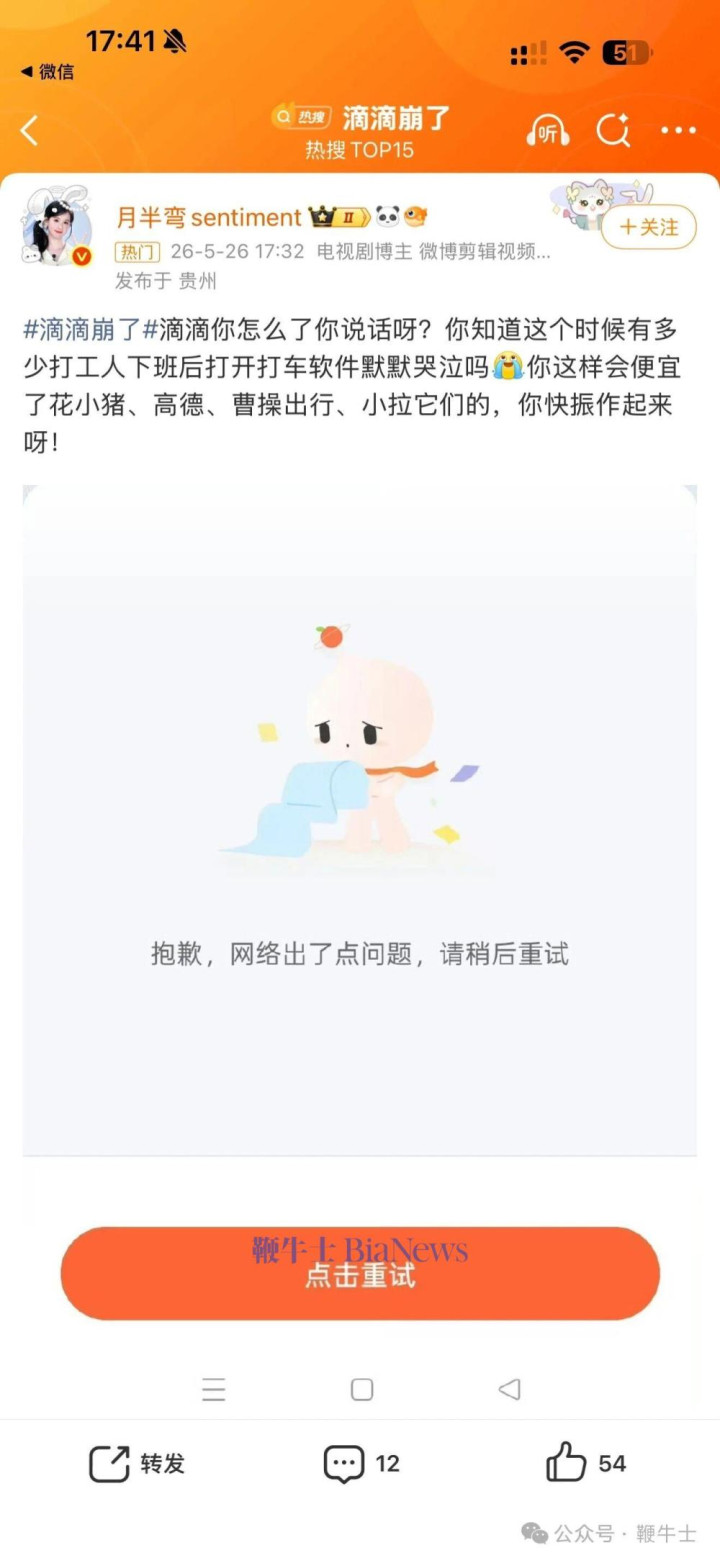This screenshot has height=1563, width=720.
Task: Follow 月半弯 sentiment with 关注 button
Action: [649, 227]
